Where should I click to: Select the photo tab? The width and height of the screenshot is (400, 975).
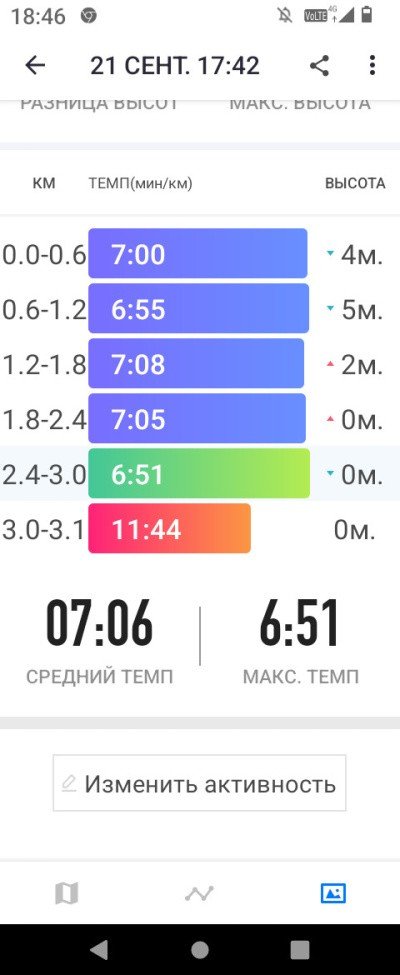click(333, 894)
